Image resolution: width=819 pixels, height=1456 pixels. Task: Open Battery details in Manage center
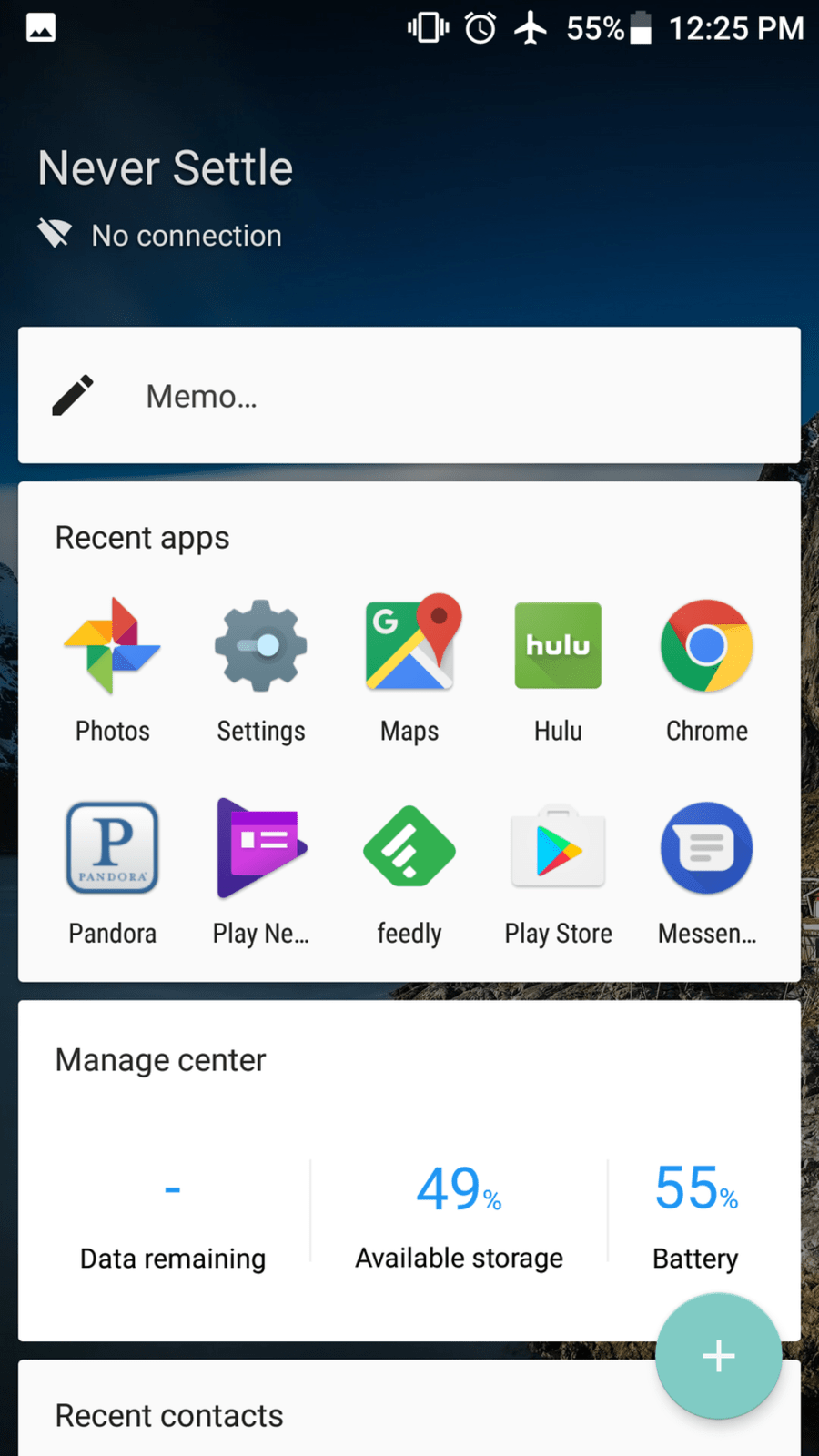tap(696, 1219)
